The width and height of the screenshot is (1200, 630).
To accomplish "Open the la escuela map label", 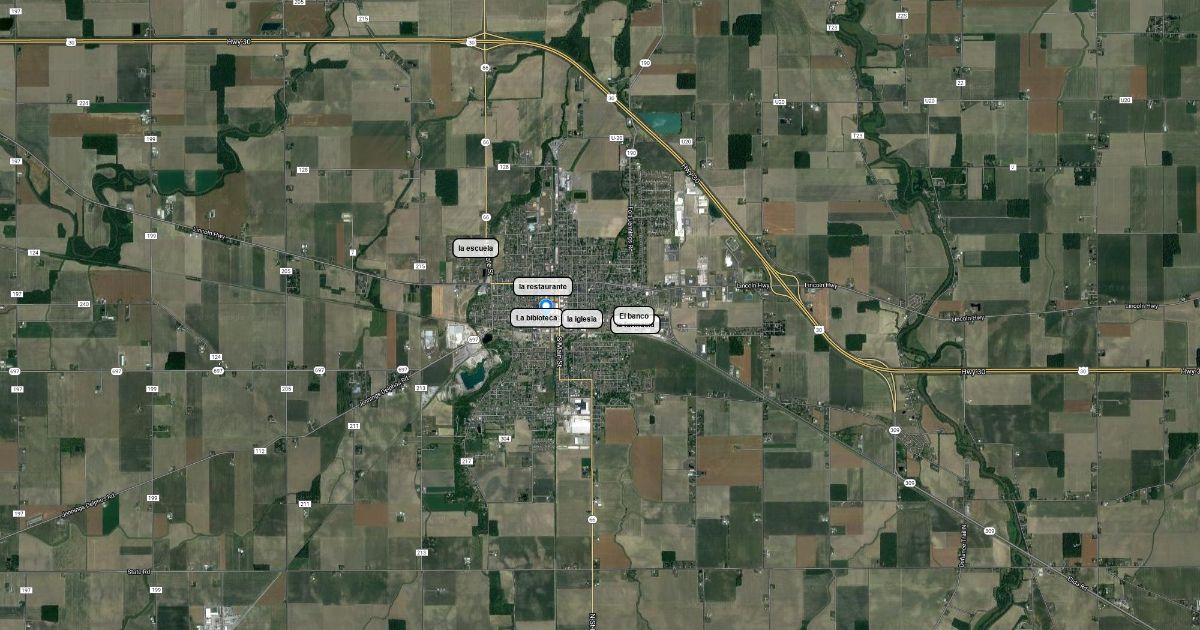I will [475, 247].
